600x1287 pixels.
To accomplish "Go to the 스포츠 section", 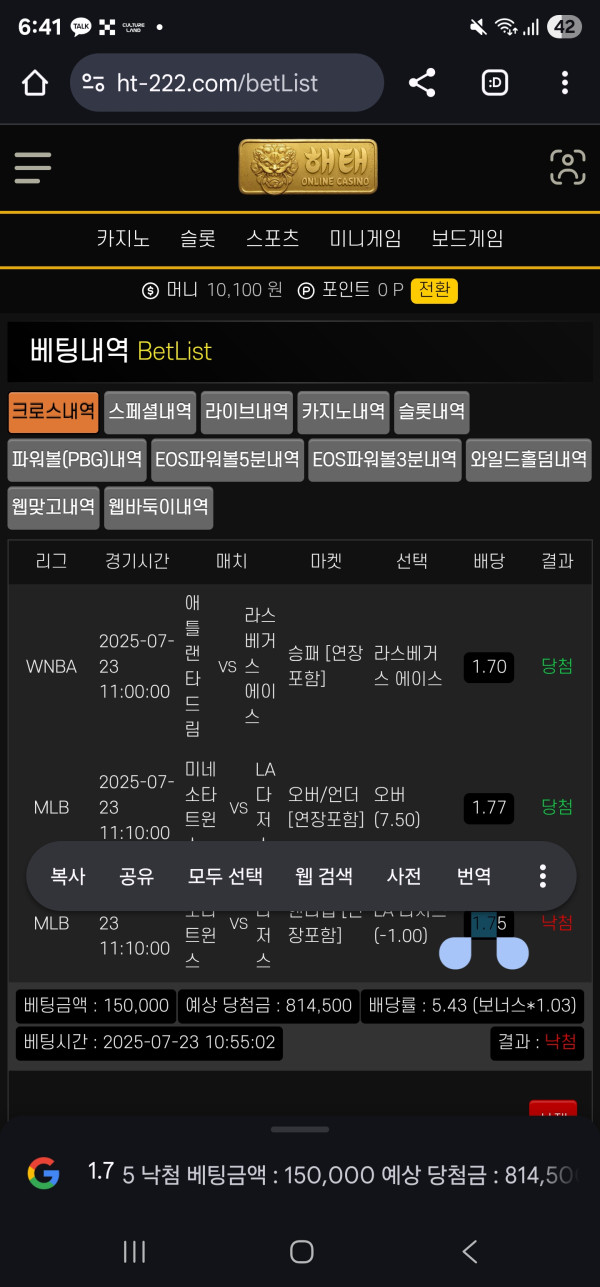I will click(x=272, y=239).
